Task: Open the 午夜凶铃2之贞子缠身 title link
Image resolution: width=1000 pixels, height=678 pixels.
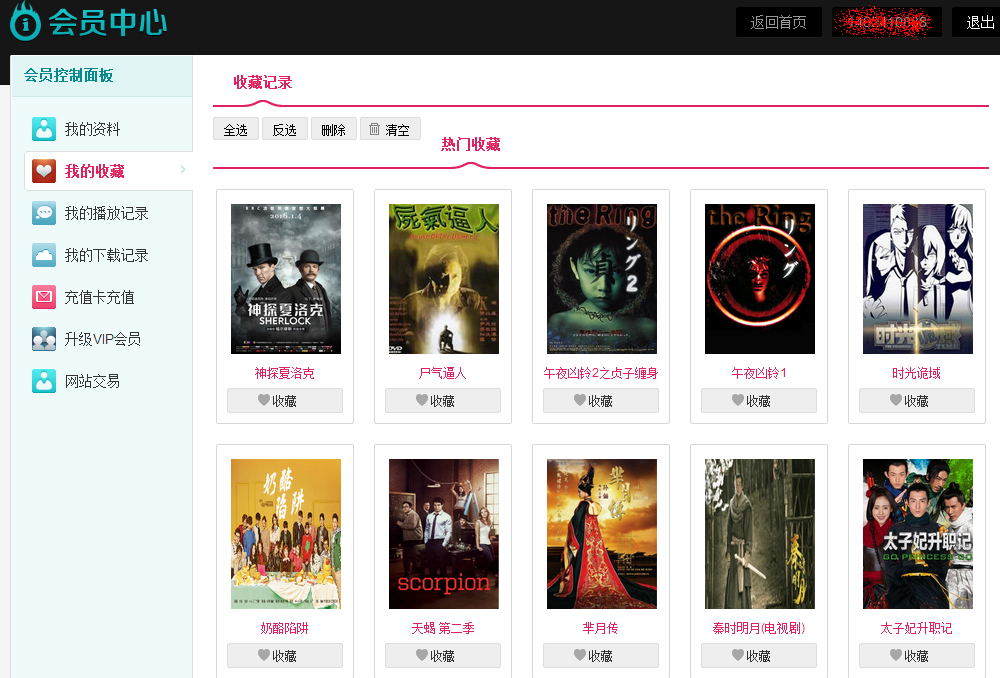Action: point(600,374)
